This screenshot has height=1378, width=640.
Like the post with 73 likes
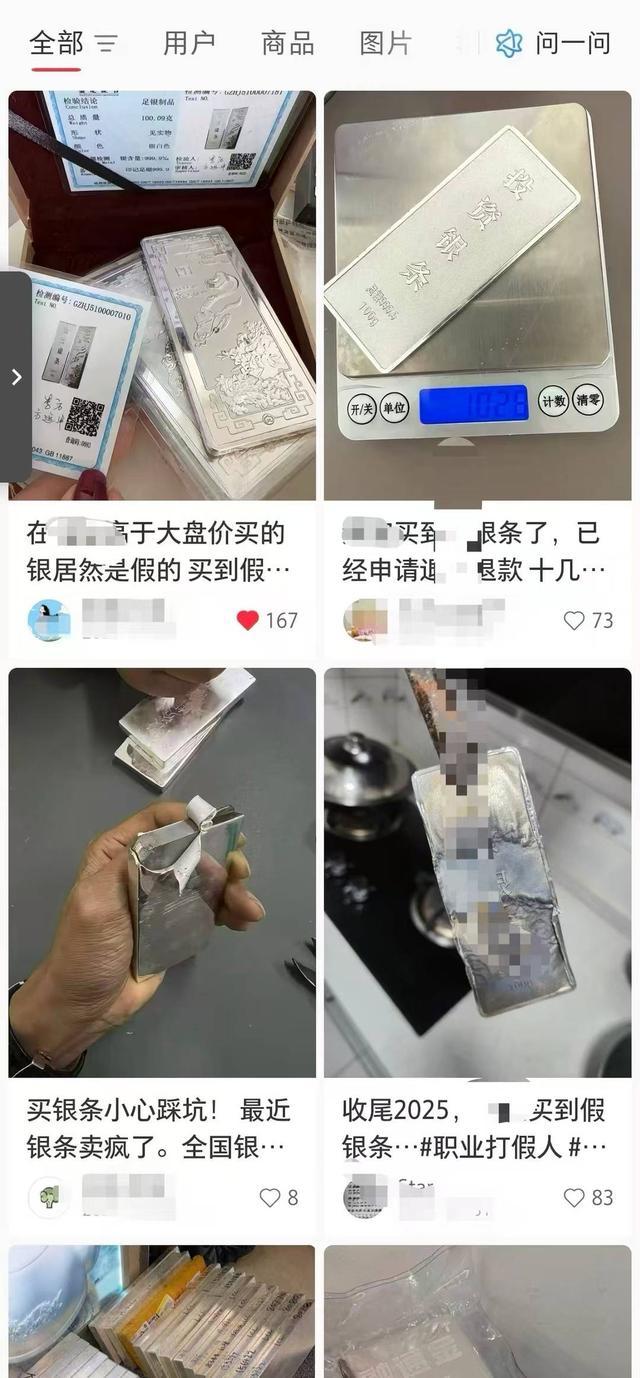(x=574, y=620)
